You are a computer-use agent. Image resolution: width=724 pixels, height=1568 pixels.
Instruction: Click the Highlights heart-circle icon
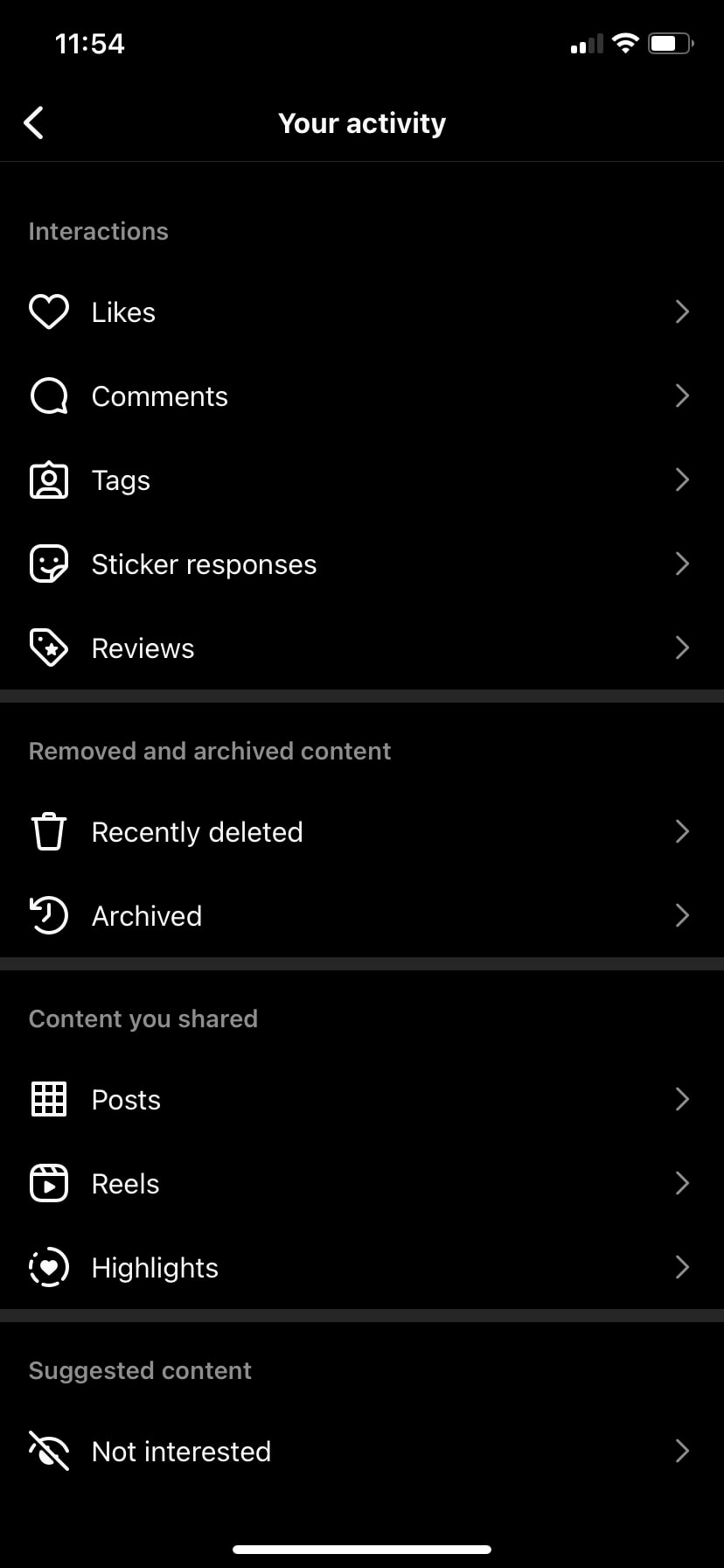click(49, 1267)
